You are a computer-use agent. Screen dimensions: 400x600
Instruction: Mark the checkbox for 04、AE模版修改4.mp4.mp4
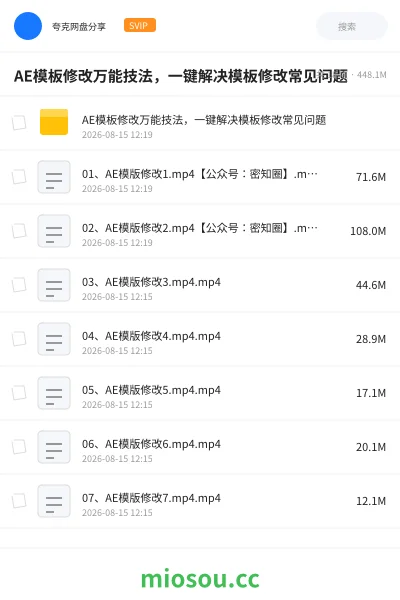19,339
